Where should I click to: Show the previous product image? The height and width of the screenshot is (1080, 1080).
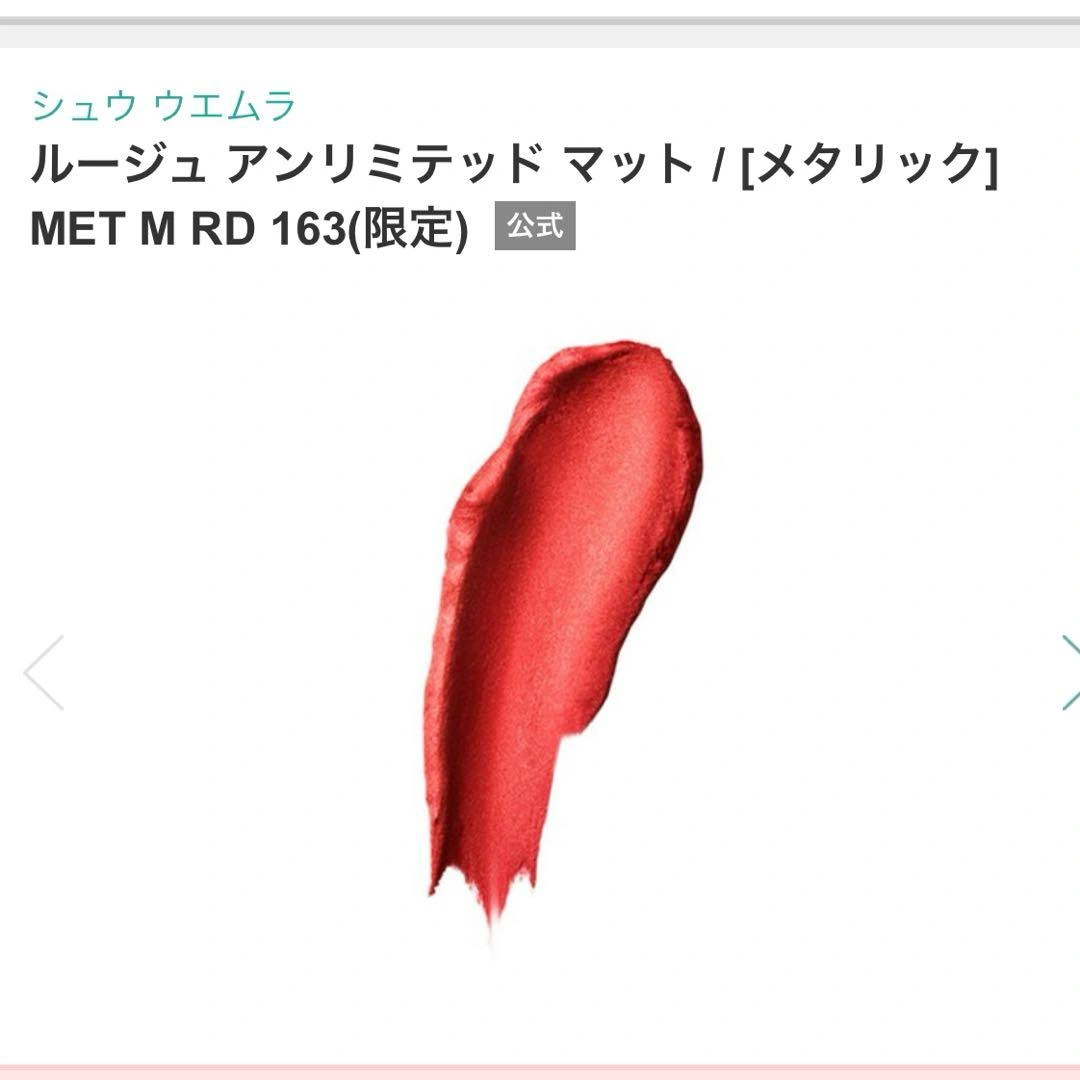[x=44, y=672]
